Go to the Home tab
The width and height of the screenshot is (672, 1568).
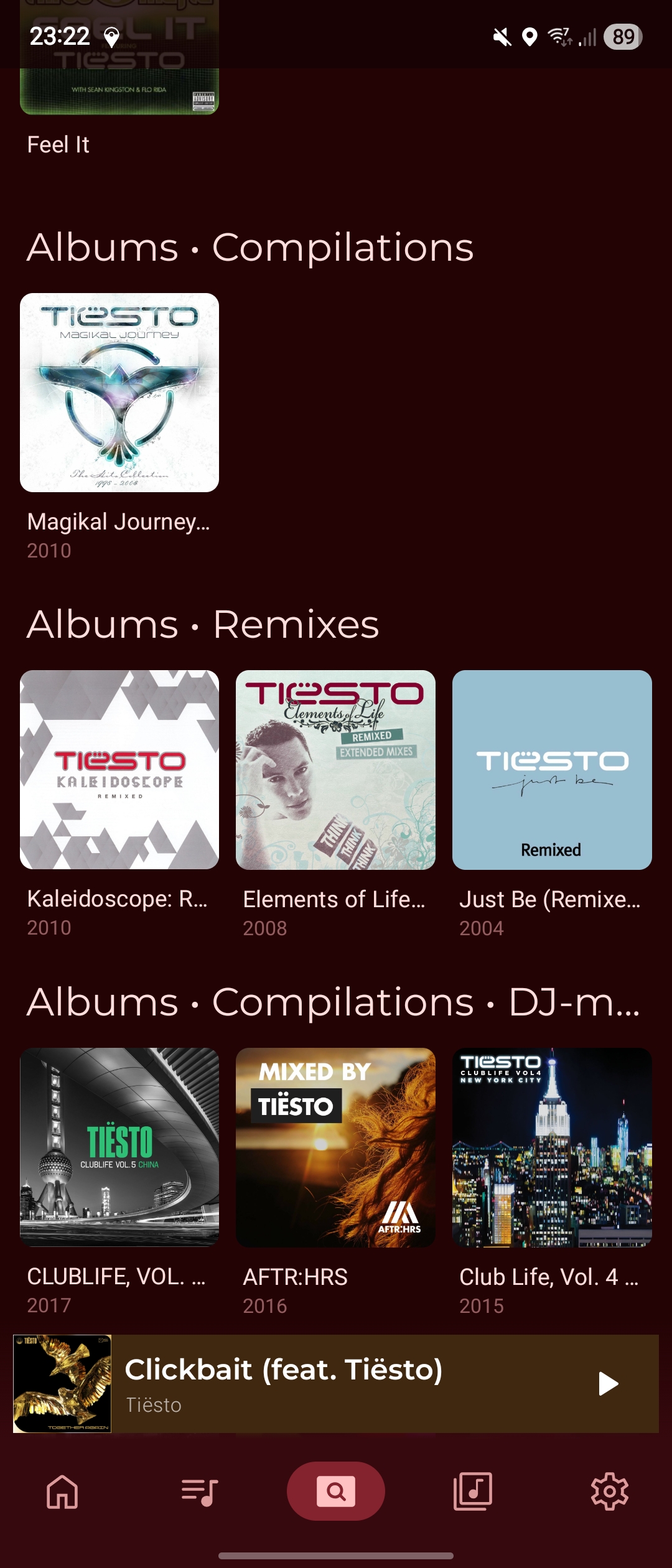tap(63, 1491)
